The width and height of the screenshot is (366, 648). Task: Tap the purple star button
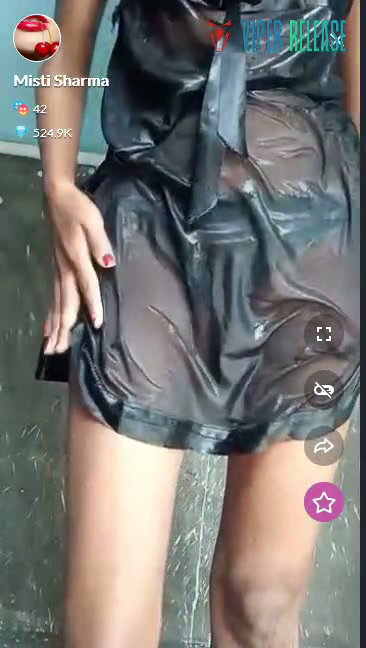324,502
